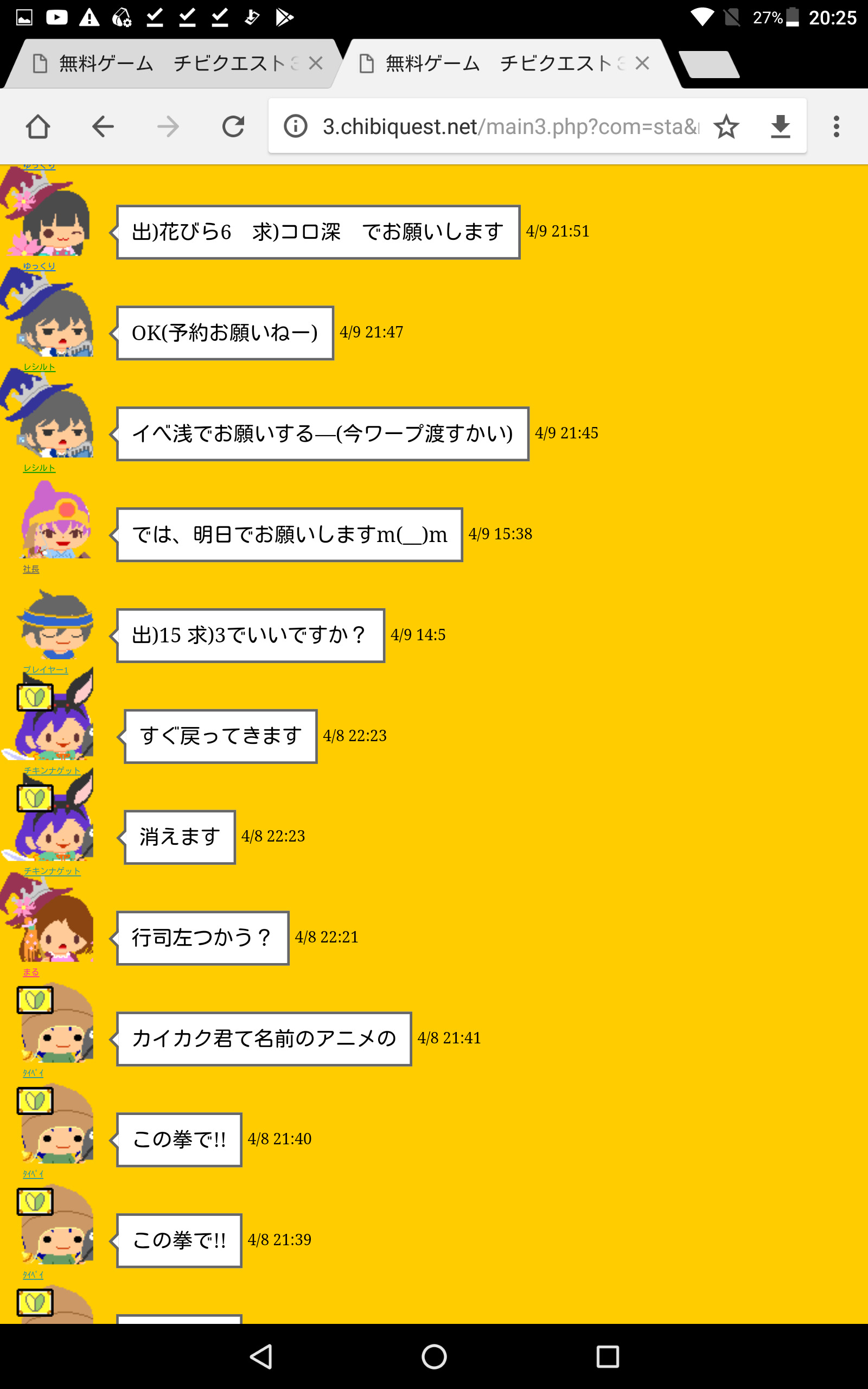Open the まる user name link
The image size is (868, 1389).
coord(31,972)
